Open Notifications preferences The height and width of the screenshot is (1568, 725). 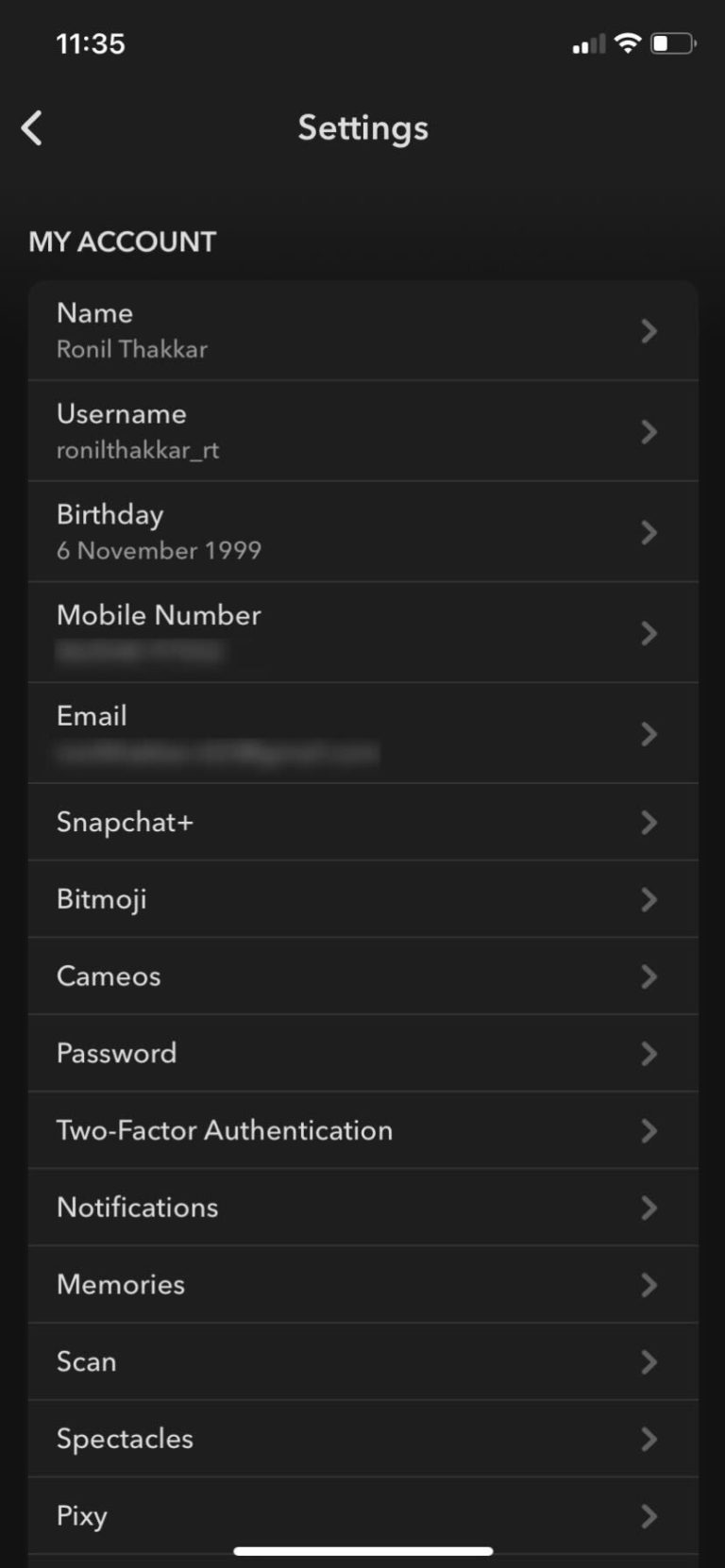[362, 1208]
